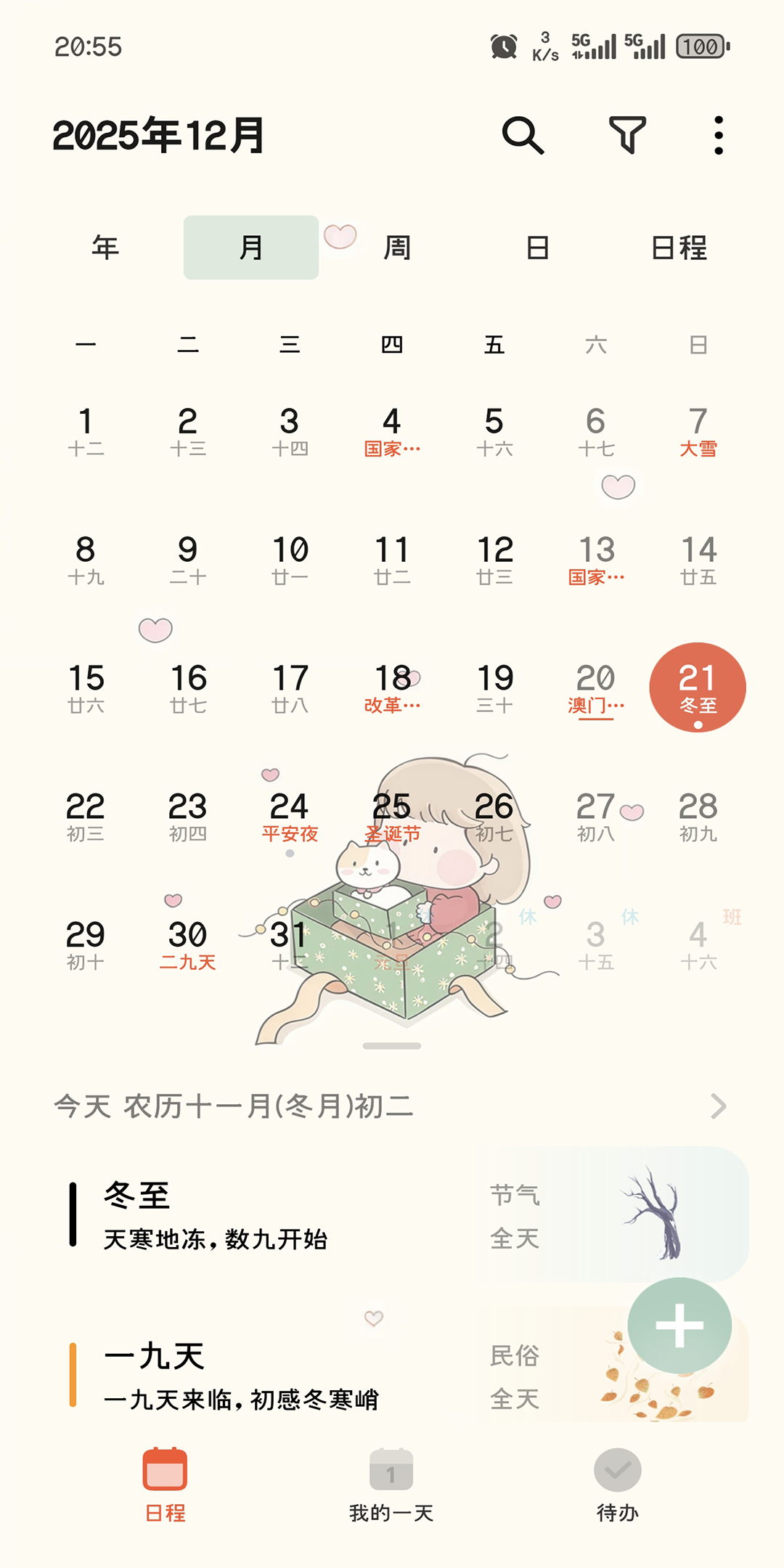Select December 30 二九天
Screen dimensions: 784x1568
tap(187, 945)
